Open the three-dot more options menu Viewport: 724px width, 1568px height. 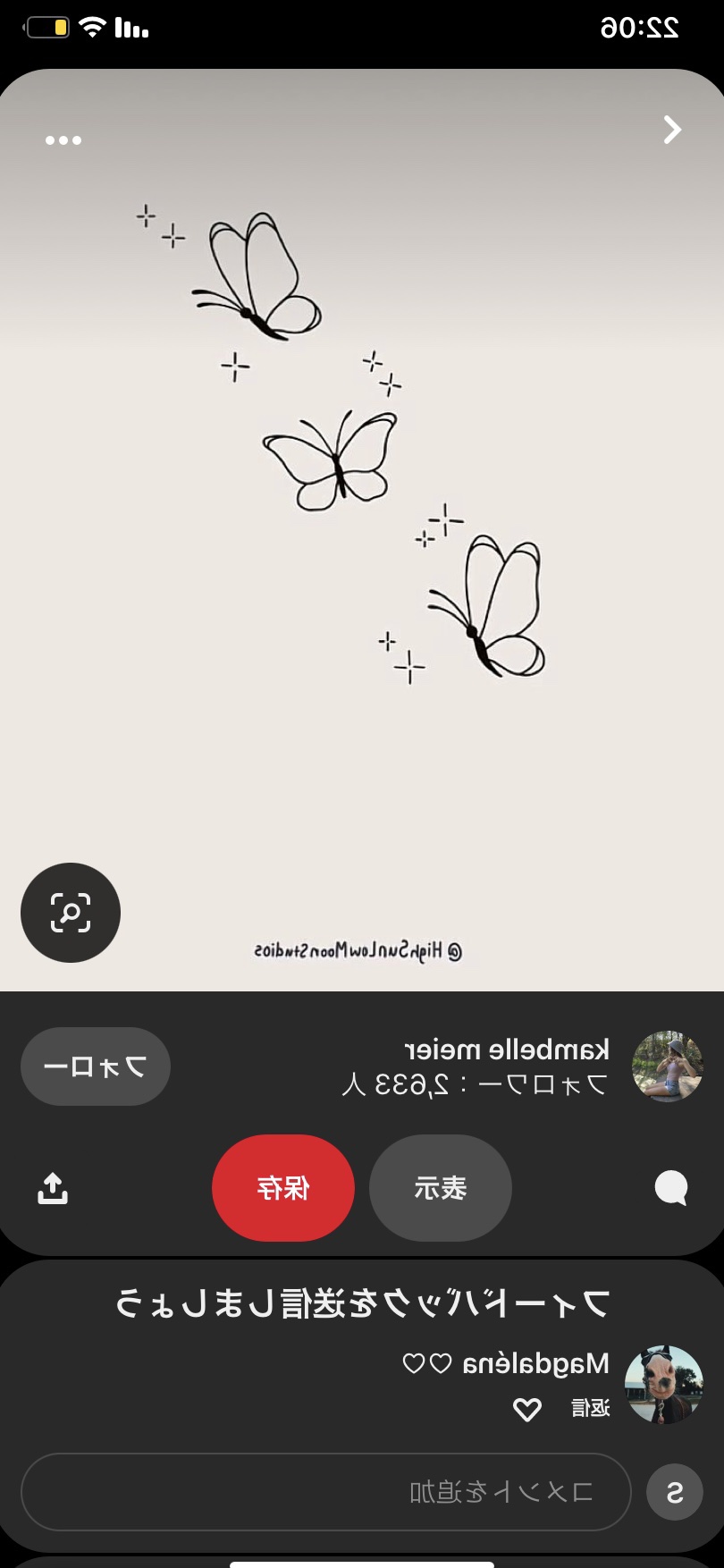pos(63,140)
